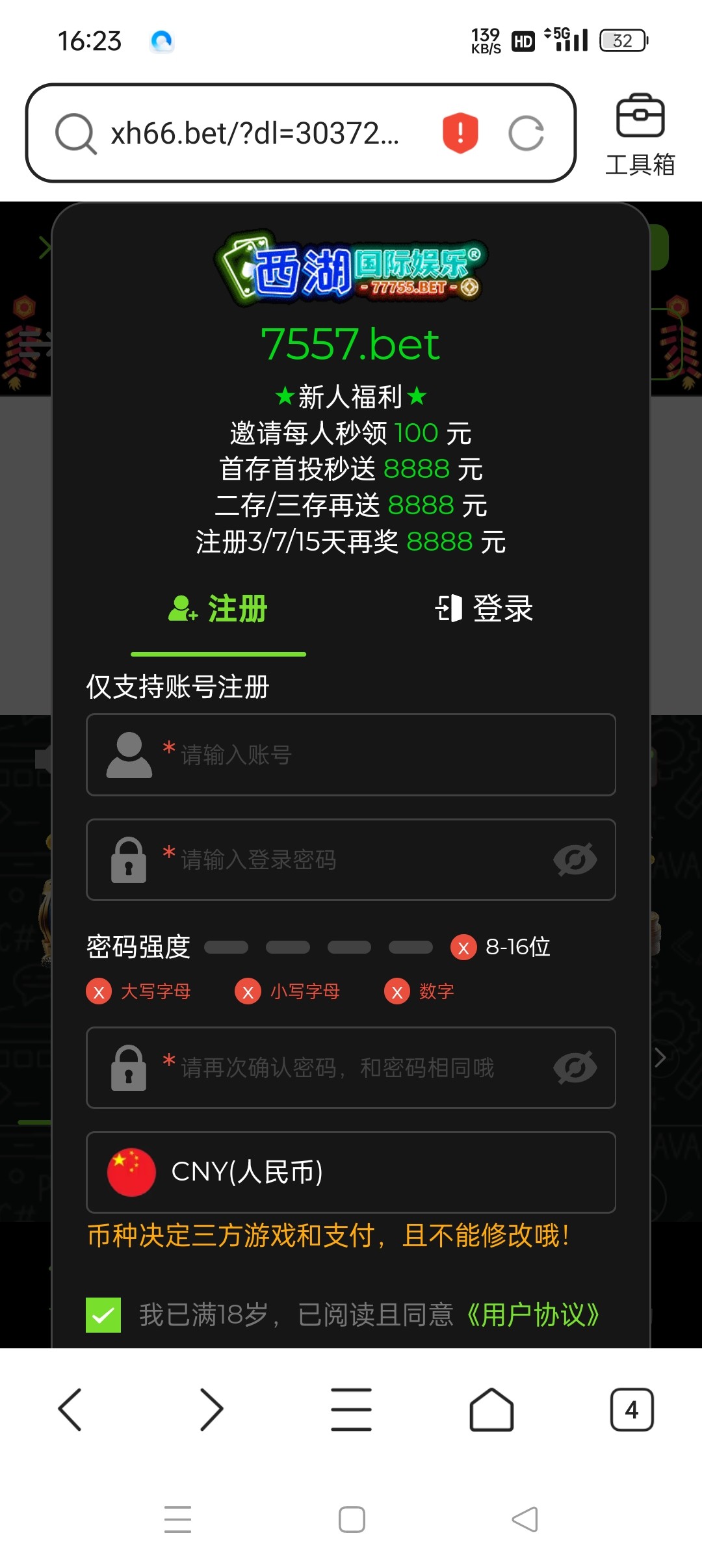
Task: Uncheck the 我已满18岁 agreement checkbox
Action: [x=103, y=1314]
